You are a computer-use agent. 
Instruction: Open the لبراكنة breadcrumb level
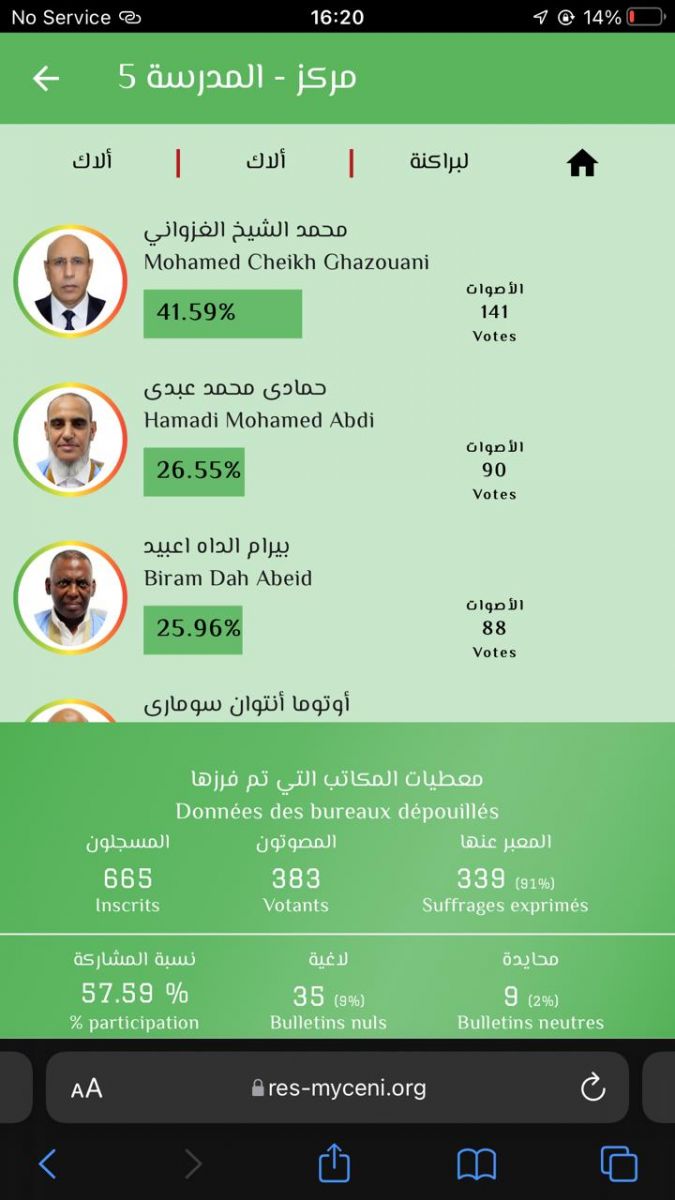439,161
